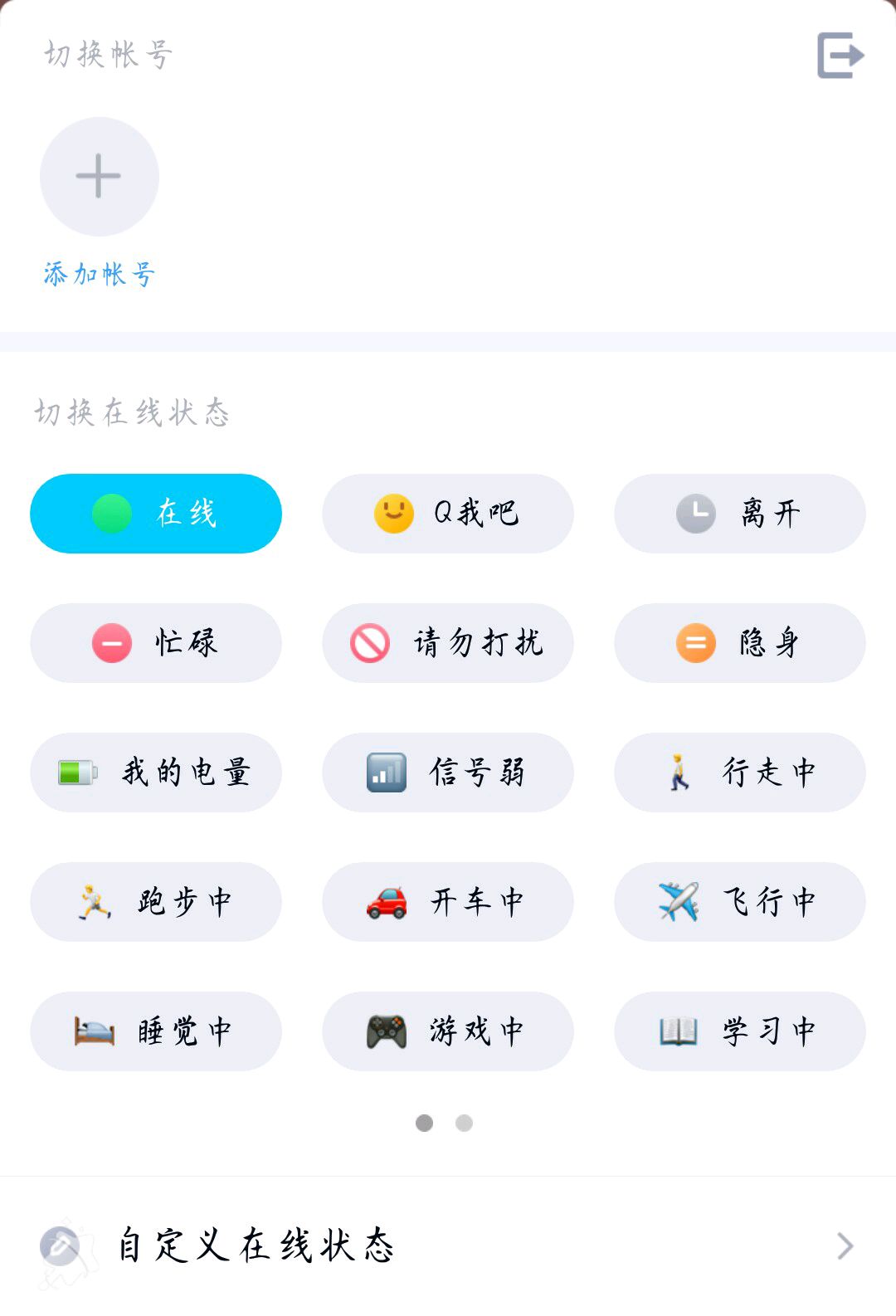Choose the 忙碌 busy status
The height and width of the screenshot is (1316, 896).
(156, 643)
